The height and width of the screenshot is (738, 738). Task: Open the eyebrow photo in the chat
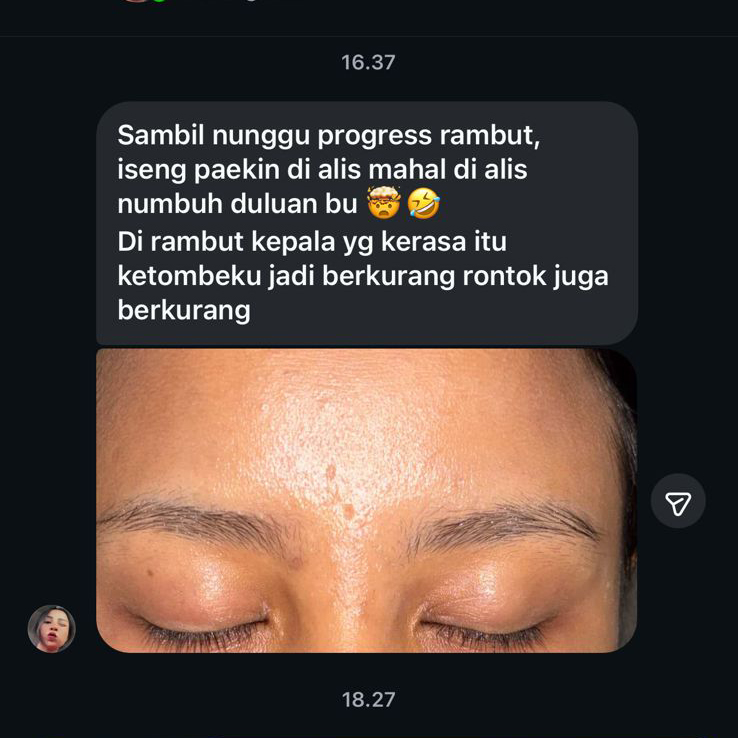pos(366,500)
